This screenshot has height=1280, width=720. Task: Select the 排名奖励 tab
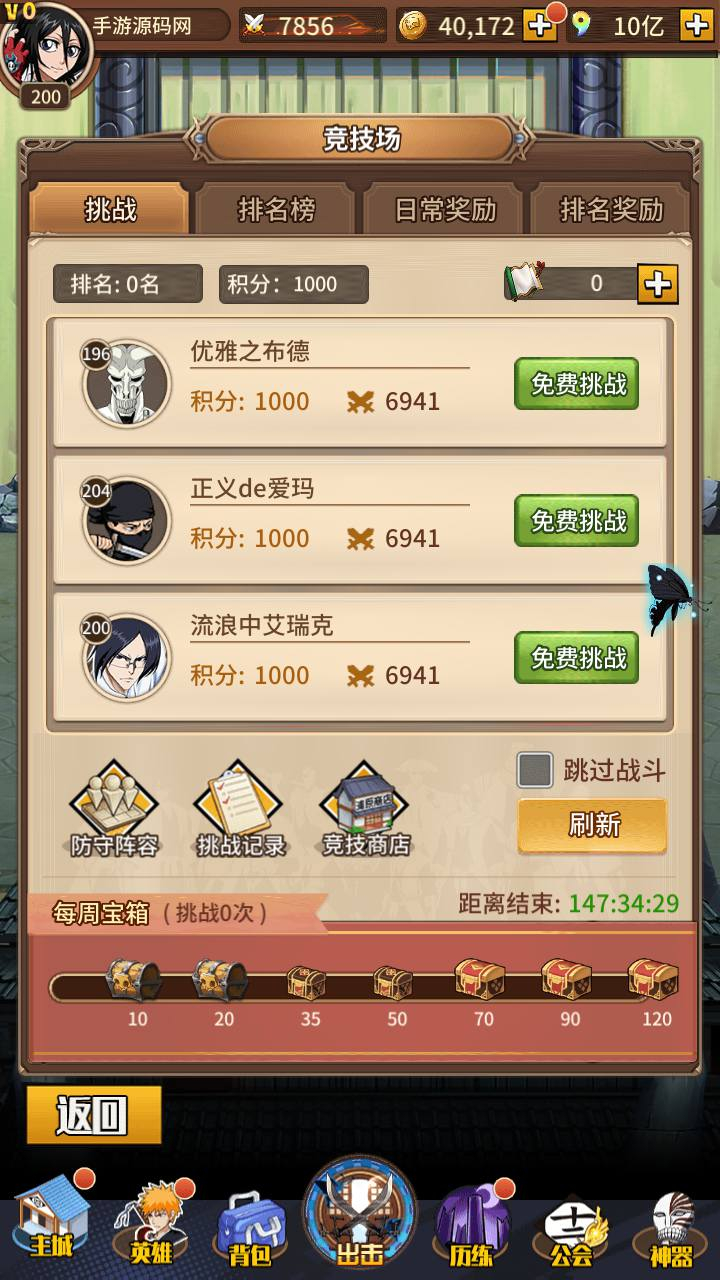coord(612,210)
